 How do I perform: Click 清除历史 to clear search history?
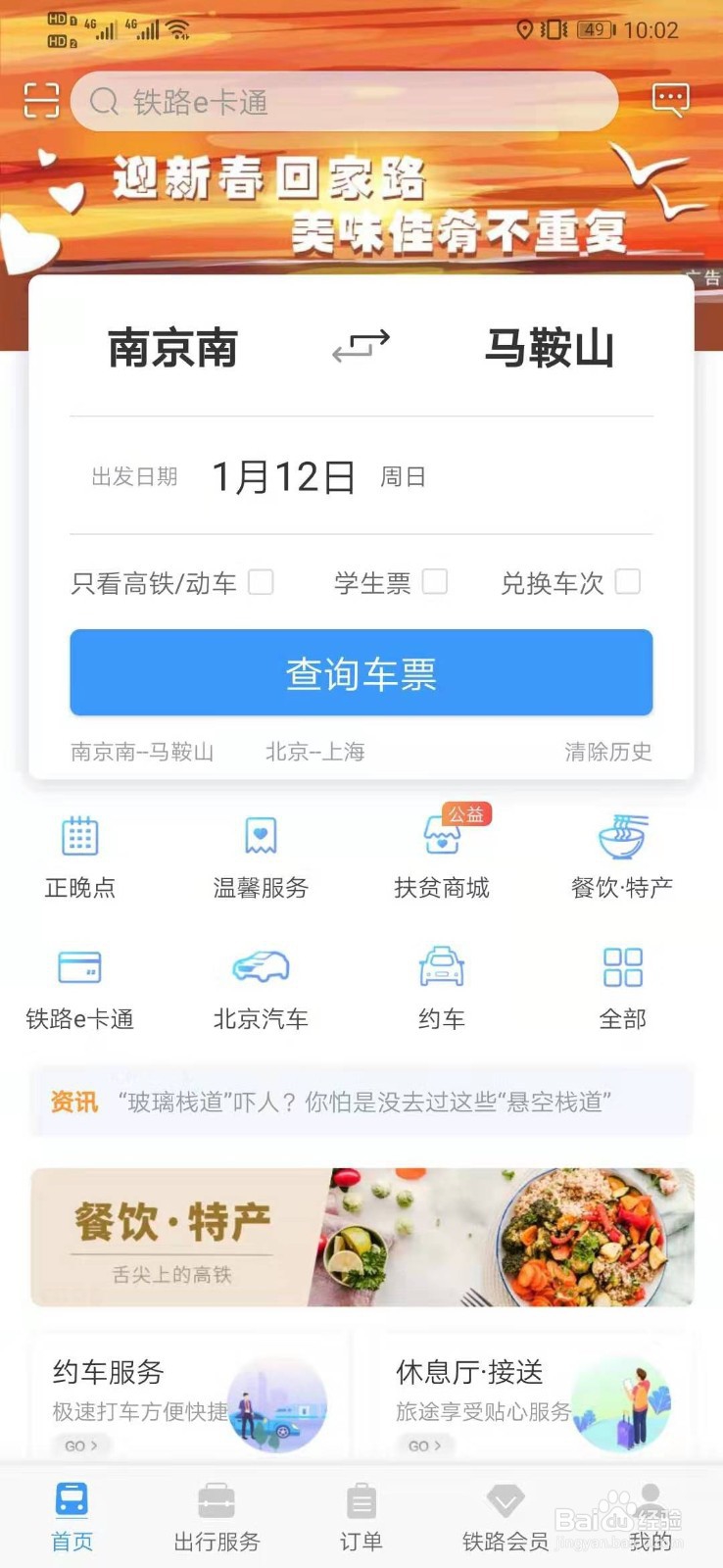pyautogui.click(x=610, y=753)
